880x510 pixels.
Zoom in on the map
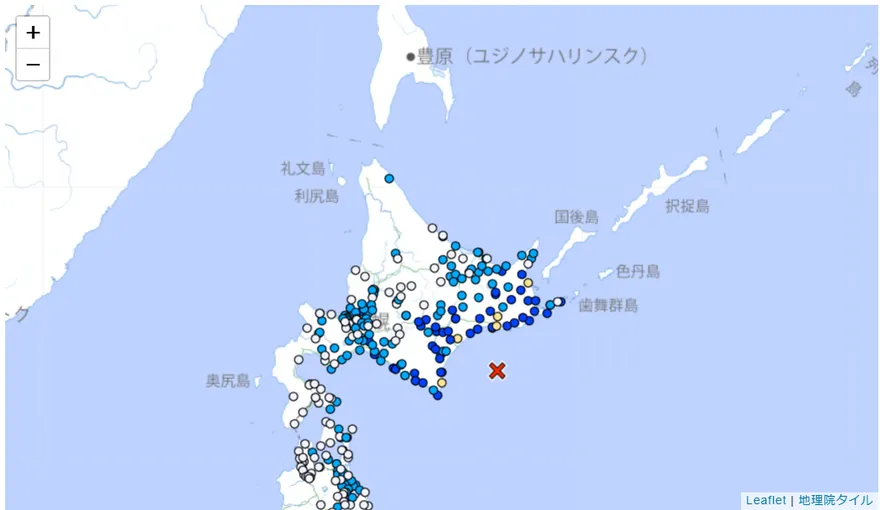click(x=33, y=32)
